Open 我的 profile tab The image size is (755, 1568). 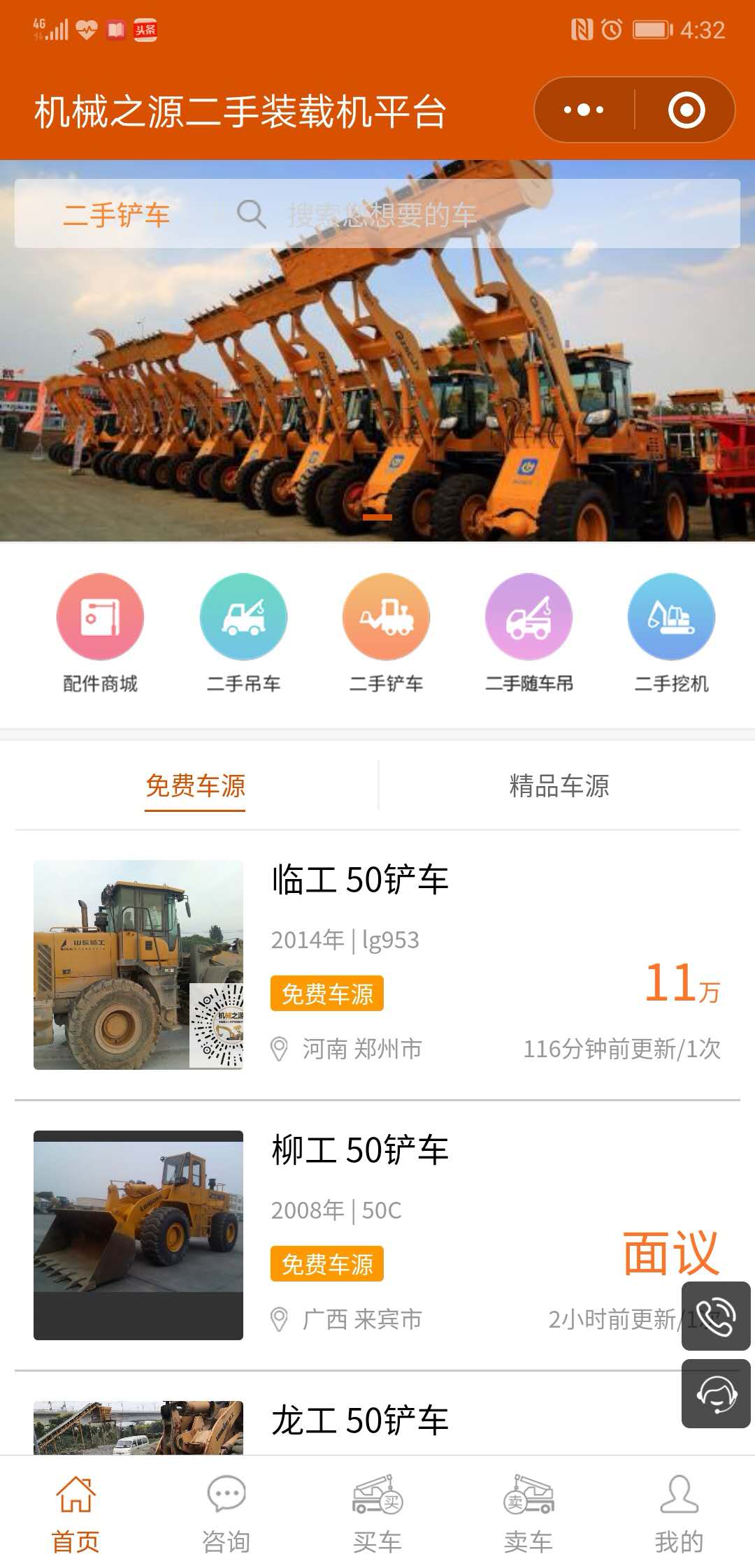[679, 1513]
